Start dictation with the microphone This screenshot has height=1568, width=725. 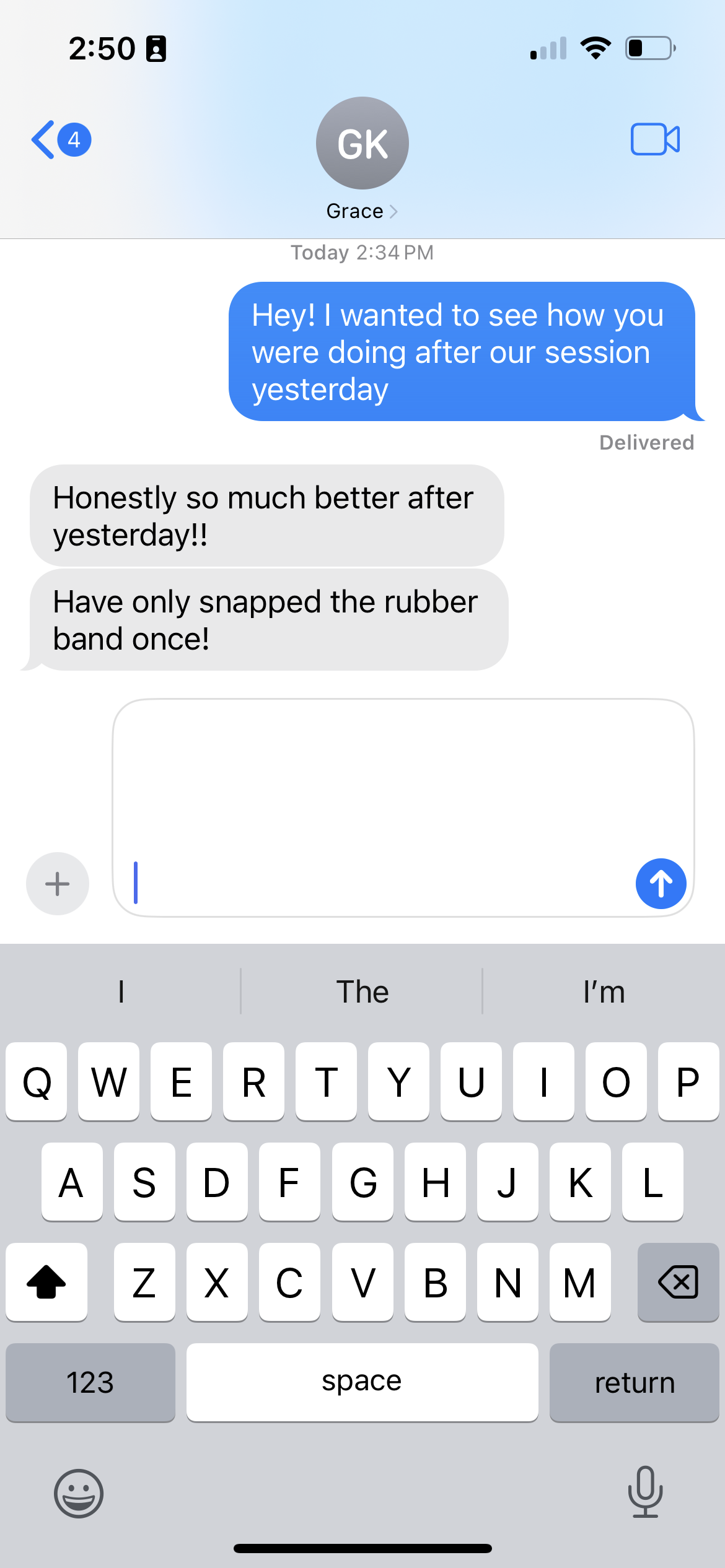(645, 1492)
